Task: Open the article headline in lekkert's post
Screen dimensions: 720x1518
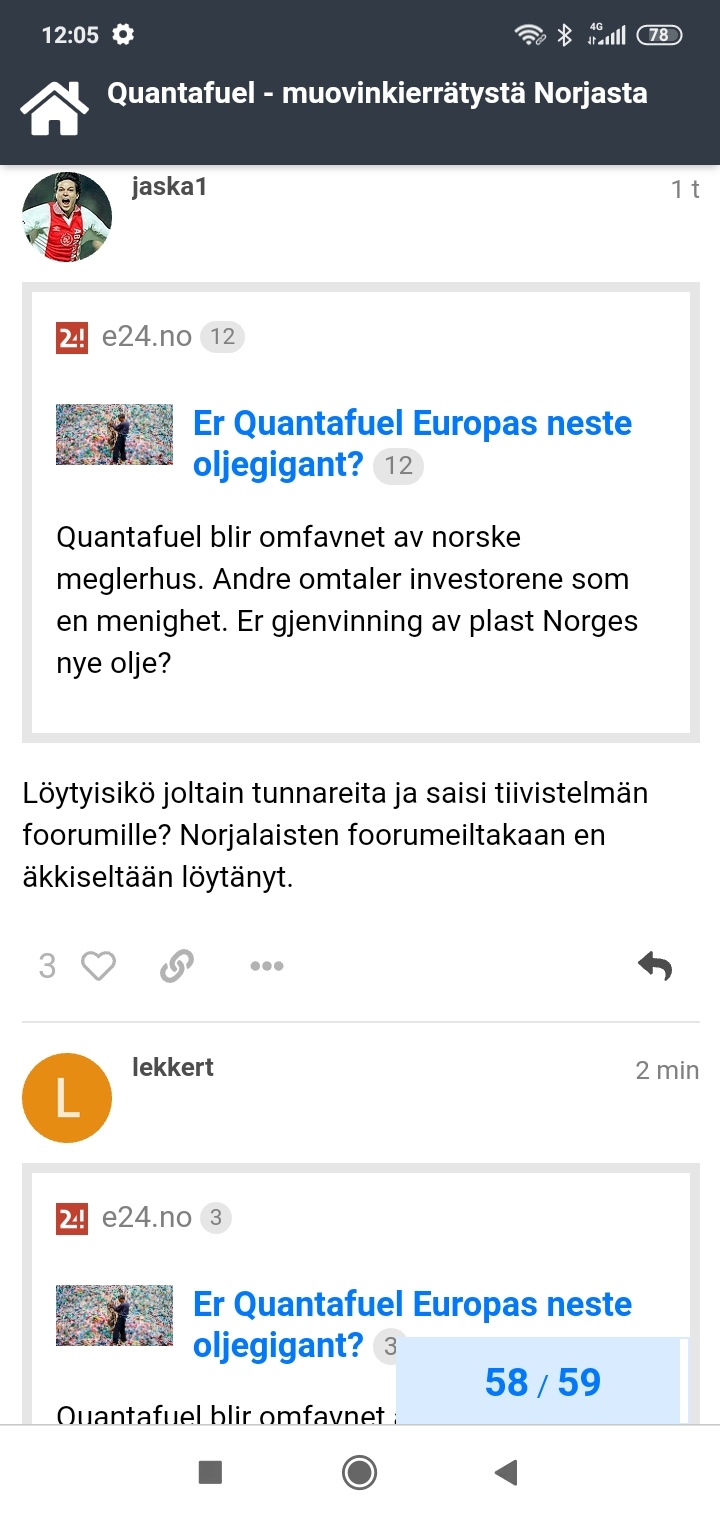Action: click(x=411, y=1305)
